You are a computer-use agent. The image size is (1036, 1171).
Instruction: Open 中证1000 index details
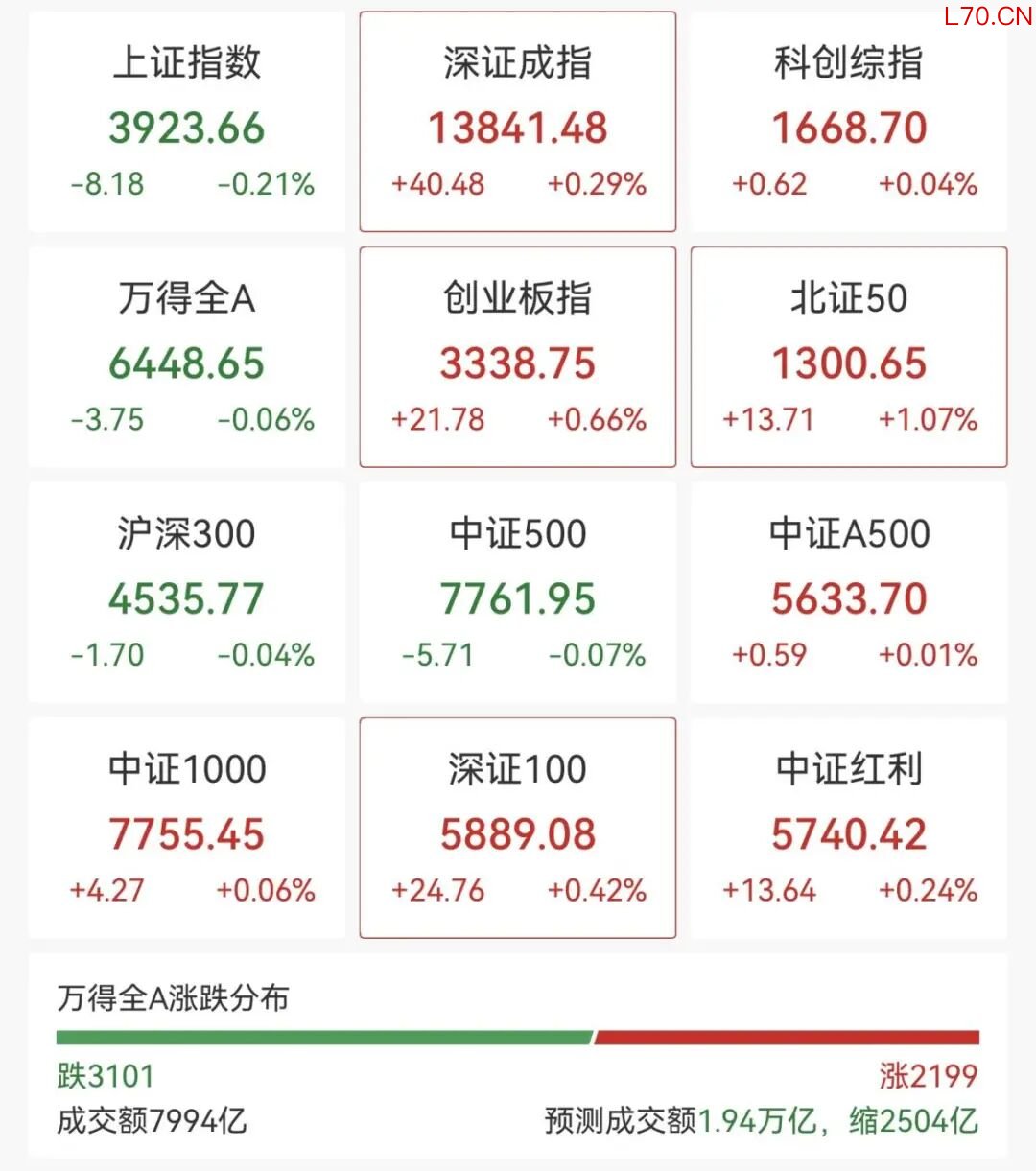pyautogui.click(x=187, y=829)
